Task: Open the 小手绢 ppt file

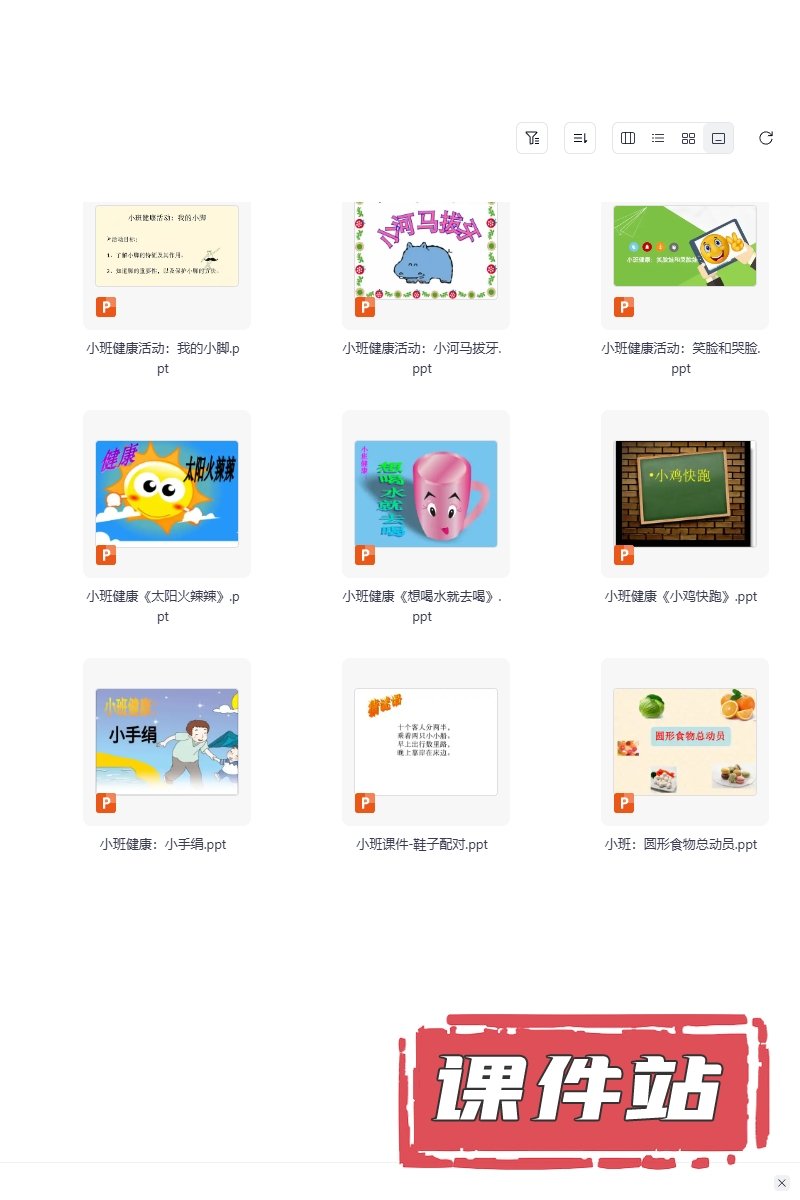Action: point(167,742)
